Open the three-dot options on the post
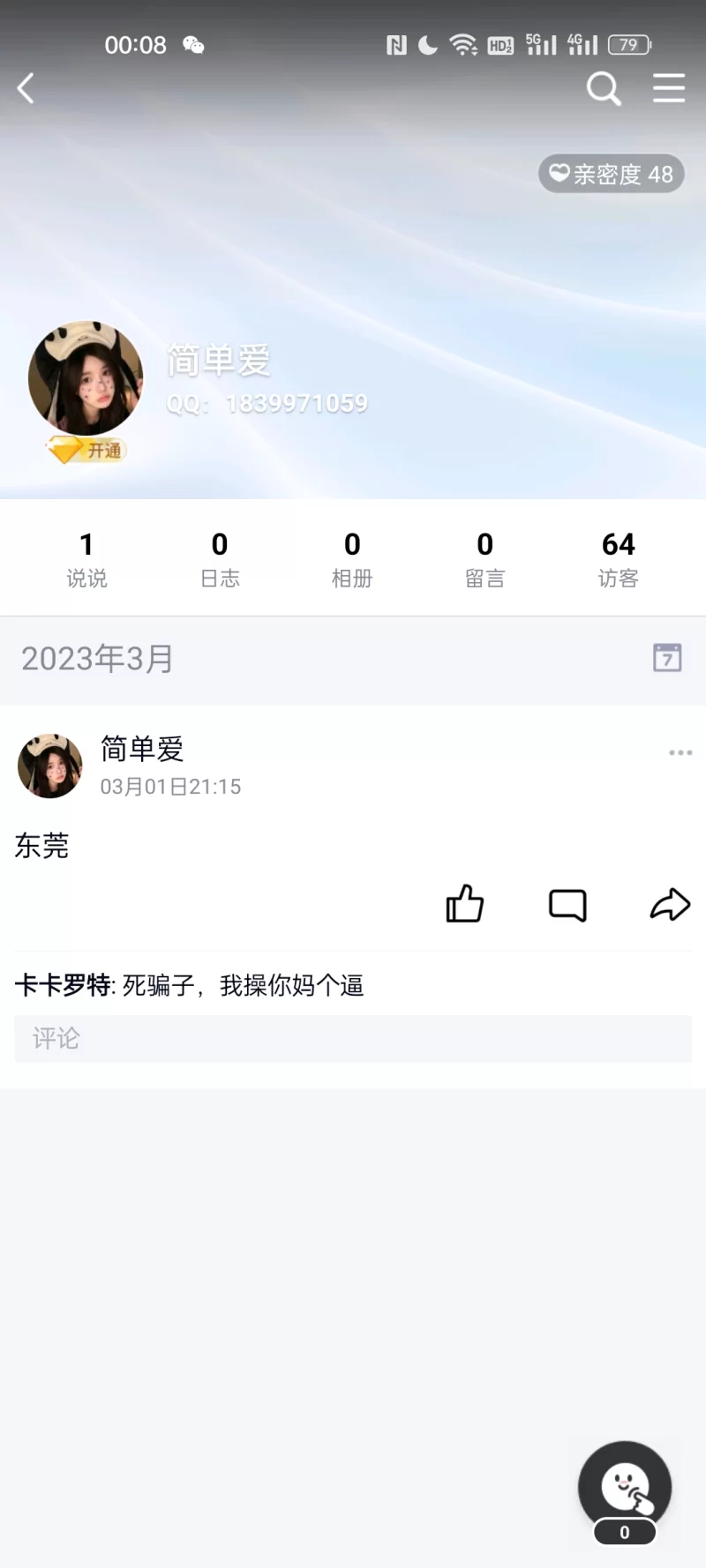This screenshot has width=706, height=1568. pyautogui.click(x=680, y=752)
